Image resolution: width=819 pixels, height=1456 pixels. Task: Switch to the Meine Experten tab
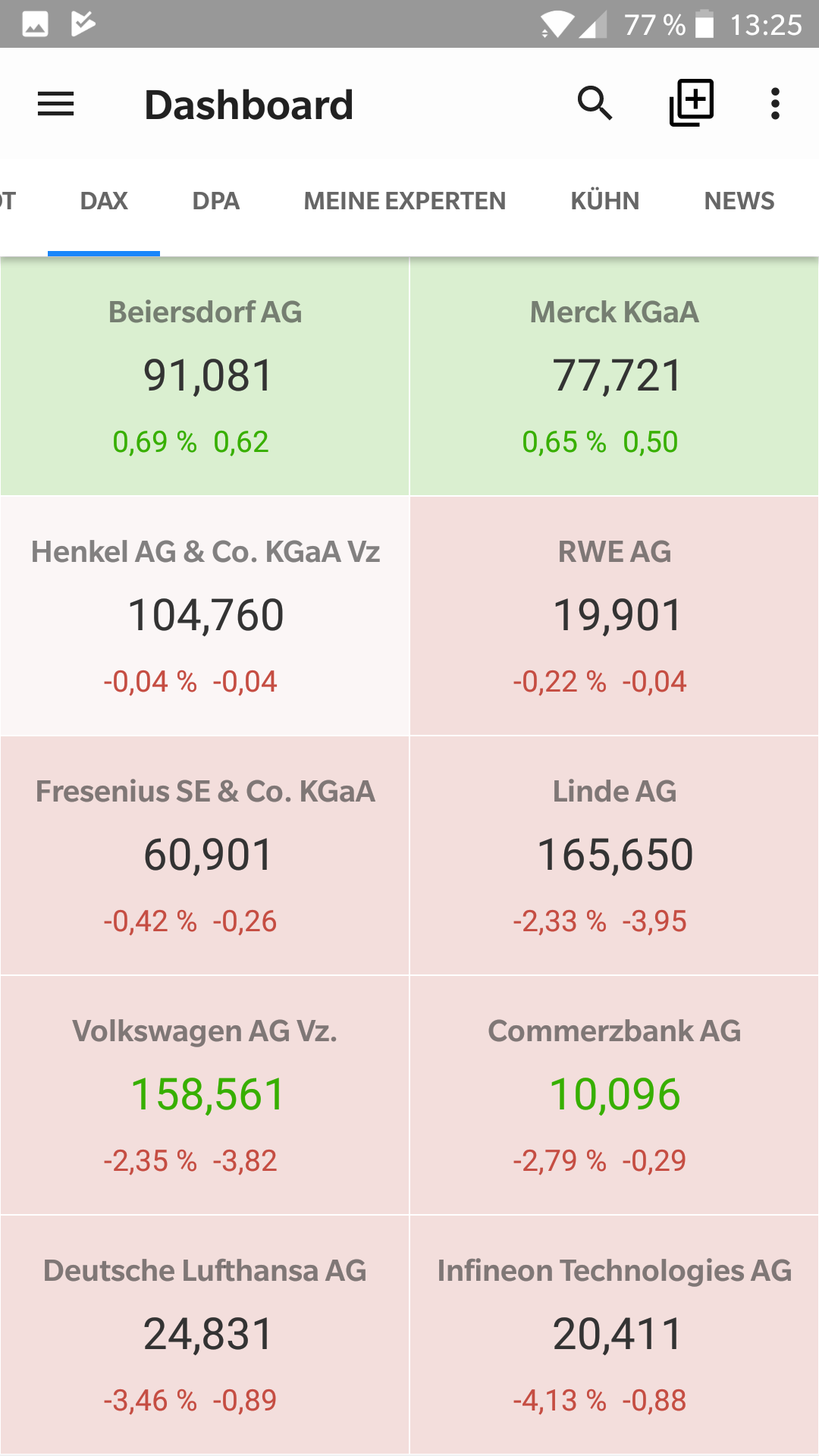tap(405, 201)
